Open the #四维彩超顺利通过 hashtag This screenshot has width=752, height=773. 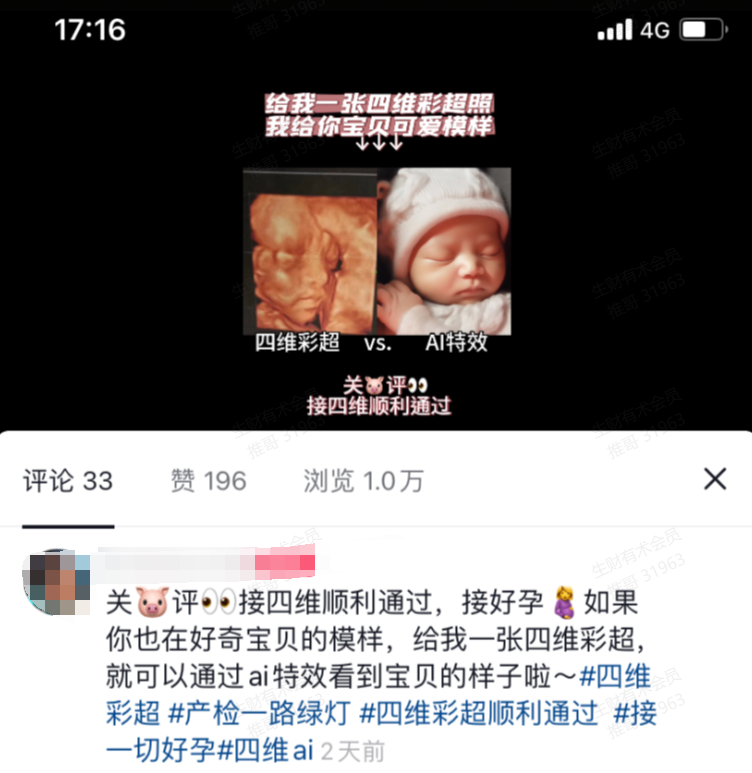478,714
